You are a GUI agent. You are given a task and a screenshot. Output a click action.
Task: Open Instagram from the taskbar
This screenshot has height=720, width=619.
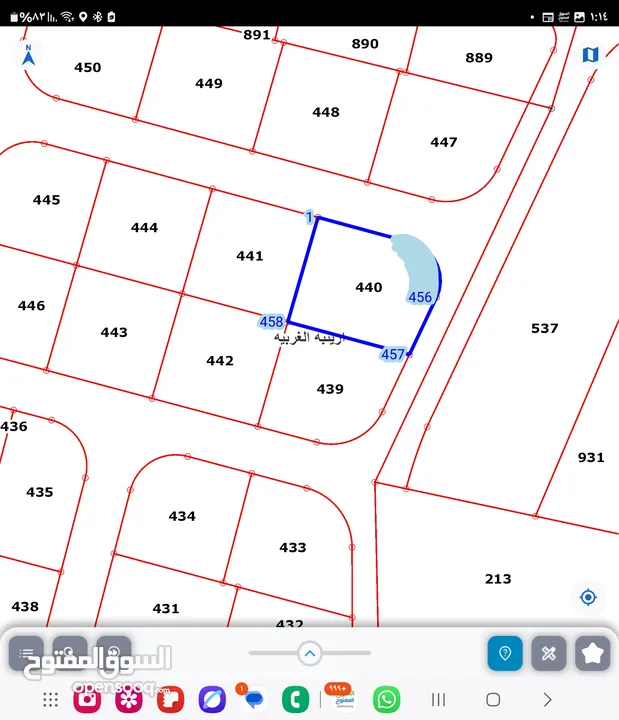[88, 699]
